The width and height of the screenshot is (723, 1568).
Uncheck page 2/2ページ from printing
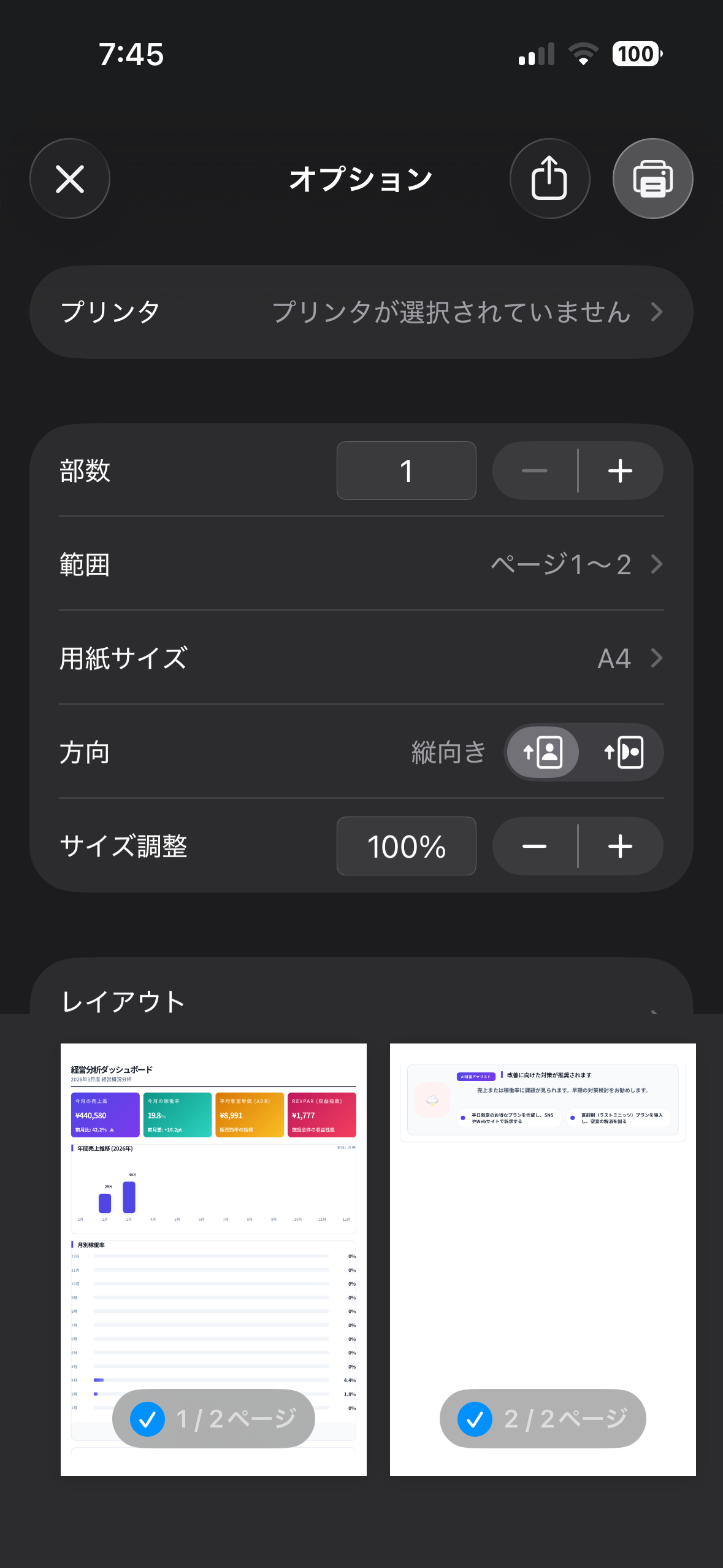pos(475,1419)
